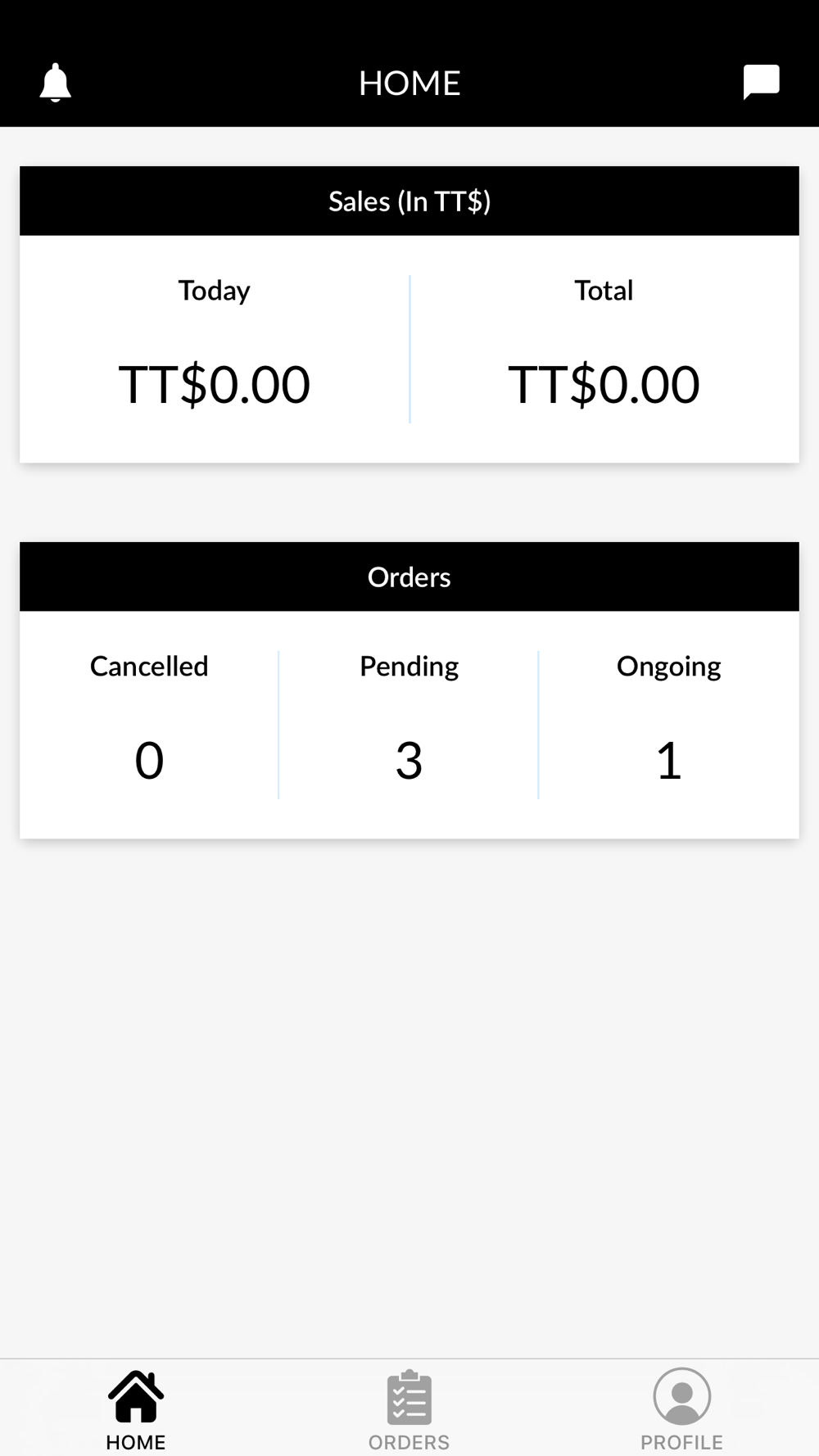
Task: Open the notifications bell
Action: [x=56, y=83]
